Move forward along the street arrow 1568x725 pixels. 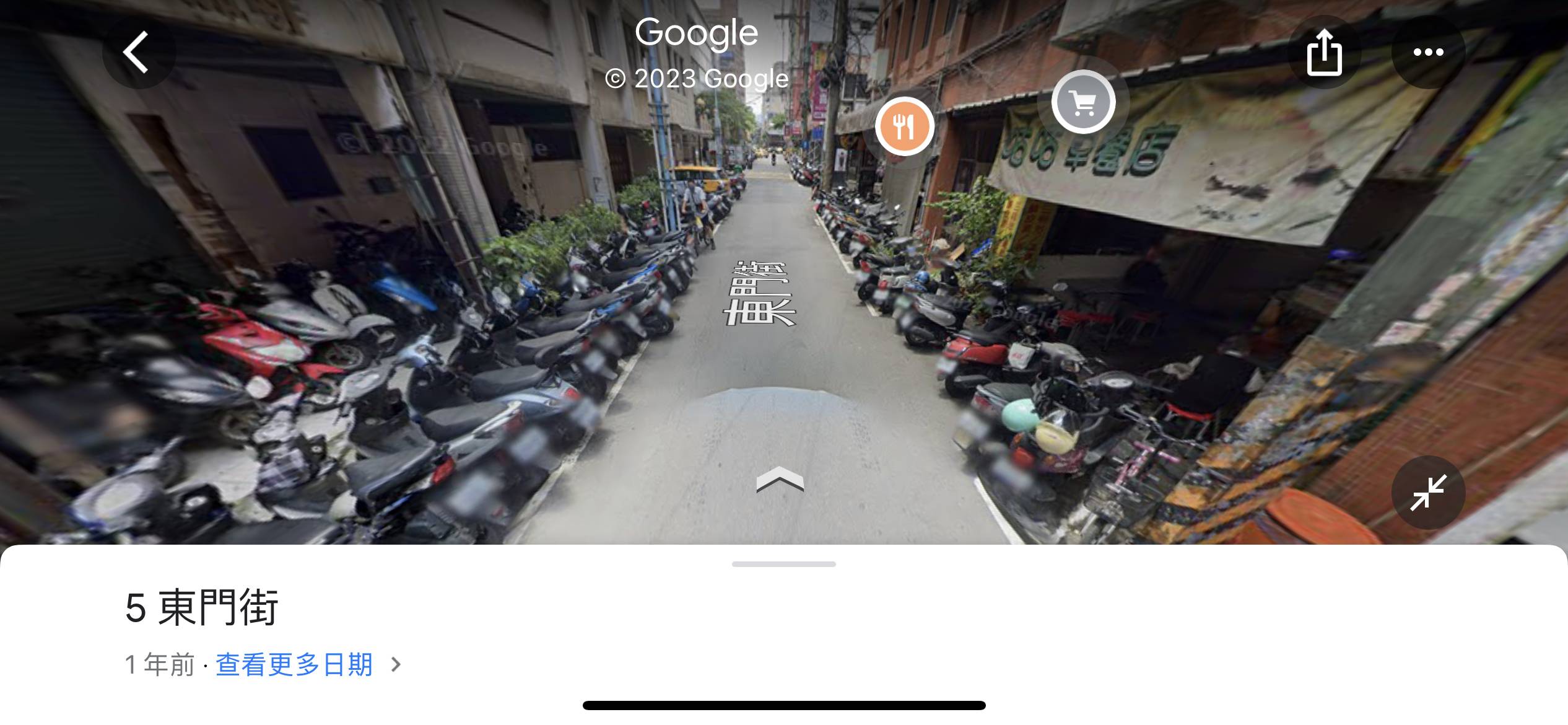click(780, 479)
